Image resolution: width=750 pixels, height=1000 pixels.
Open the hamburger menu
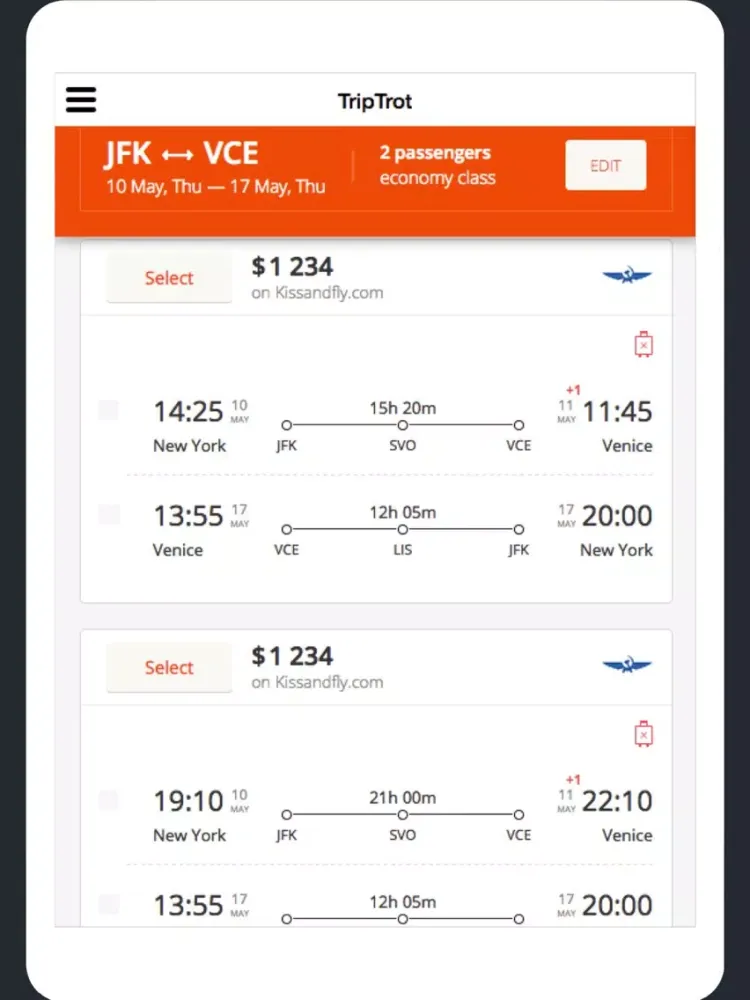[x=81, y=100]
